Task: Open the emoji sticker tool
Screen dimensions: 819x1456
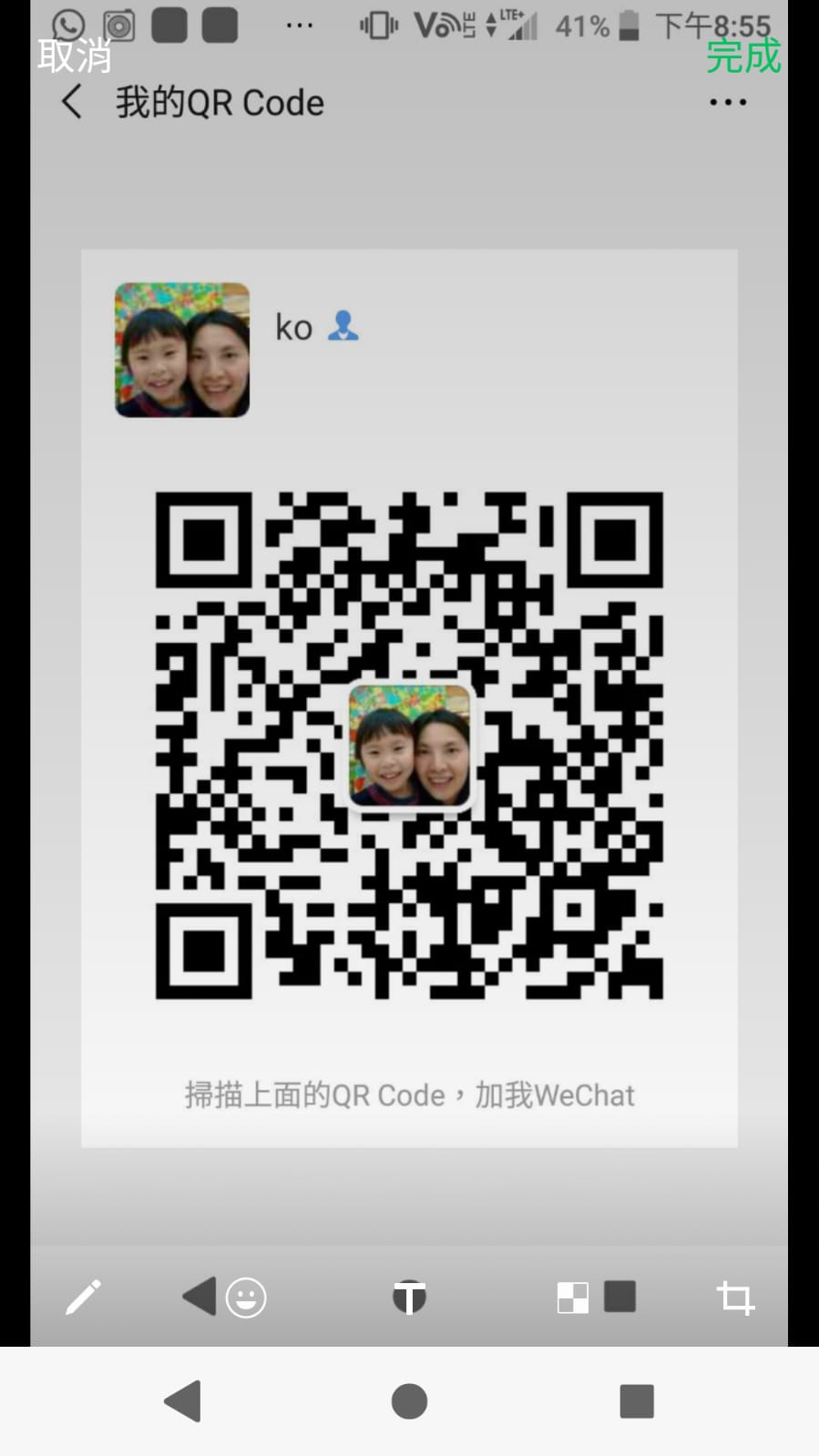Action: [245, 1298]
